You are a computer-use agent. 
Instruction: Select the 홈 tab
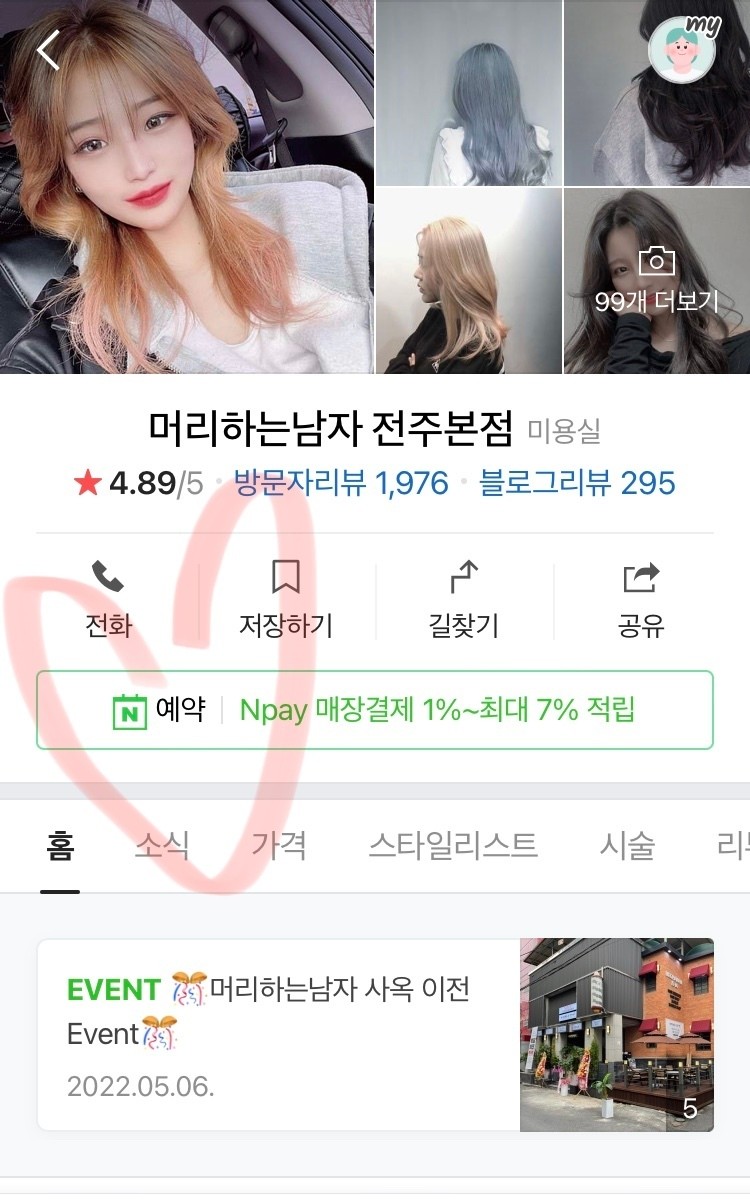pos(60,846)
